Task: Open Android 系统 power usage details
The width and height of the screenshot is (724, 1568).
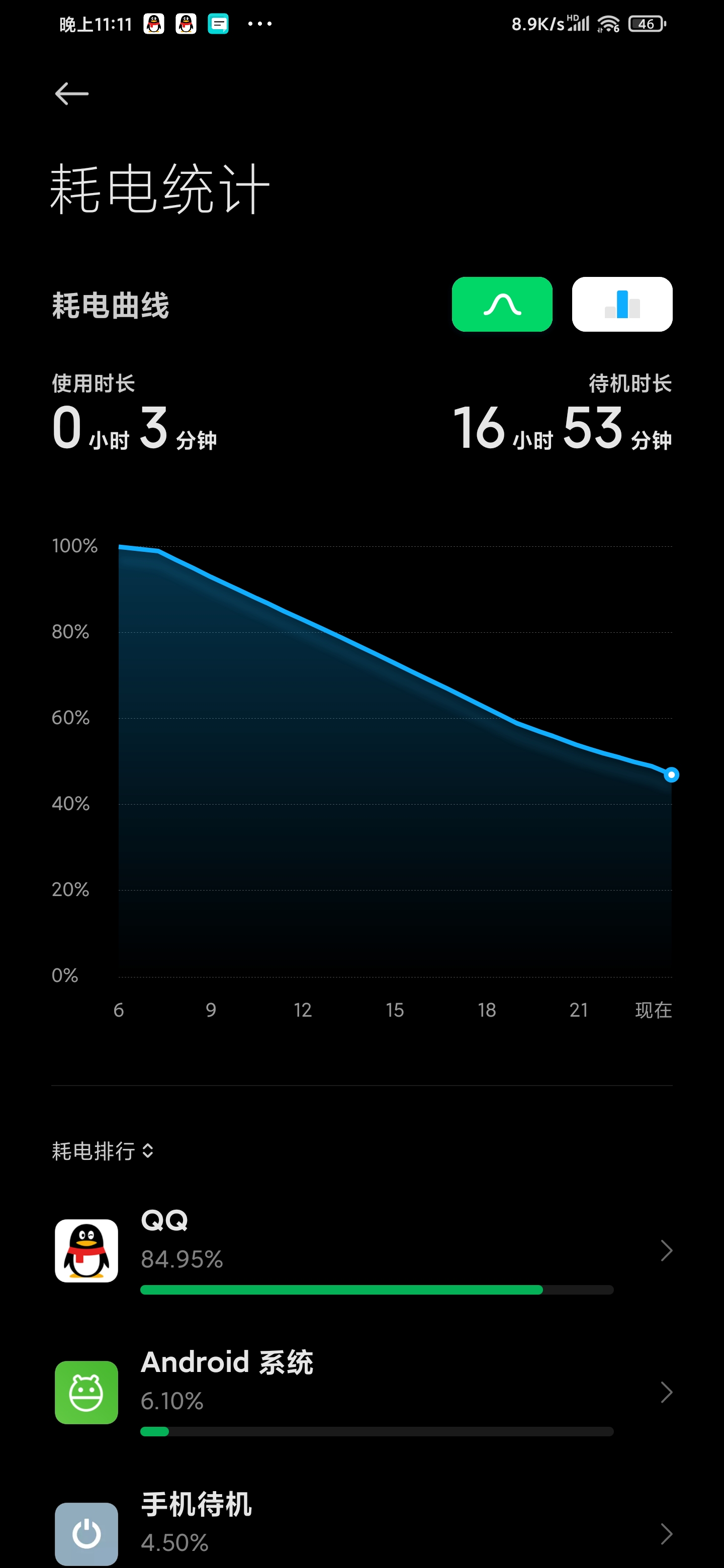Action: 363,1393
